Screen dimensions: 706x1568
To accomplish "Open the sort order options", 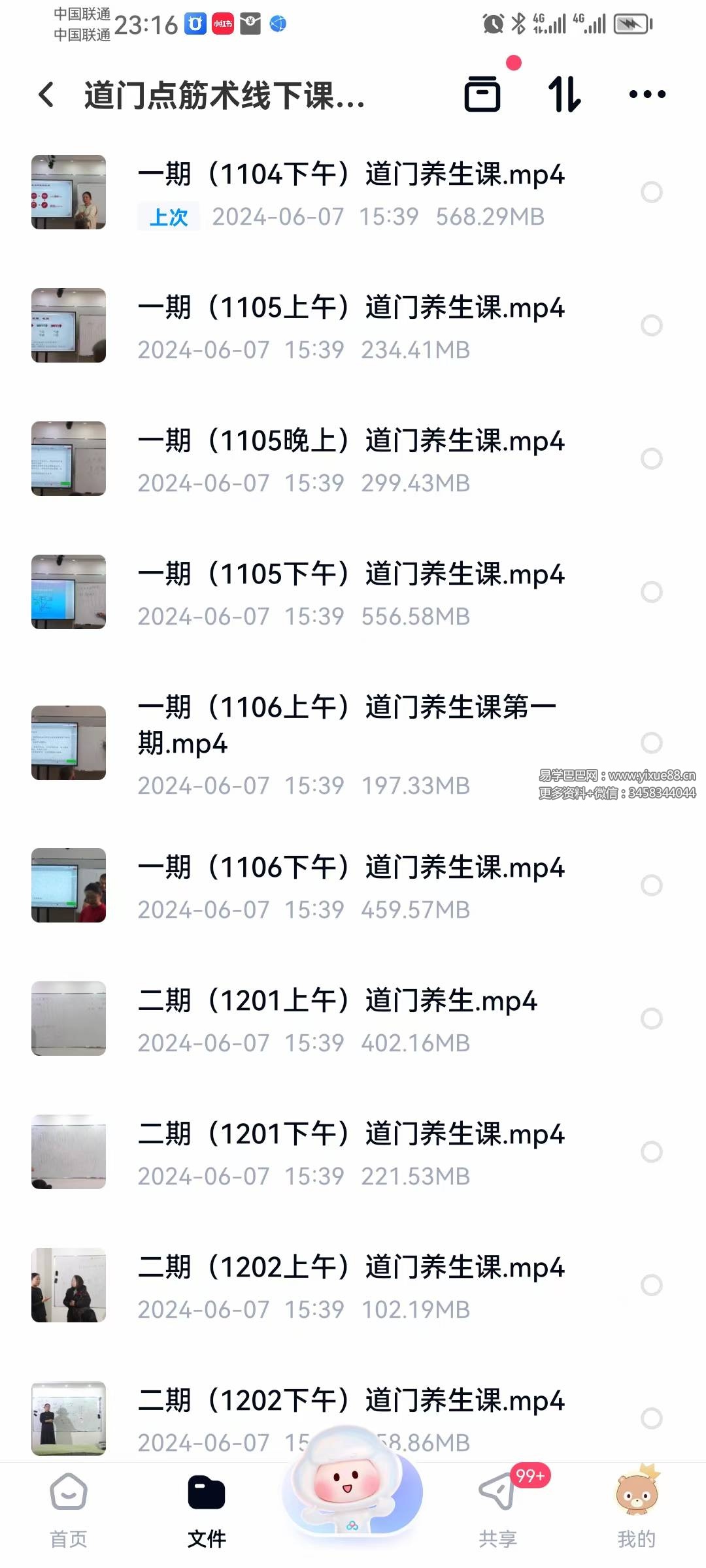I will (564, 94).
